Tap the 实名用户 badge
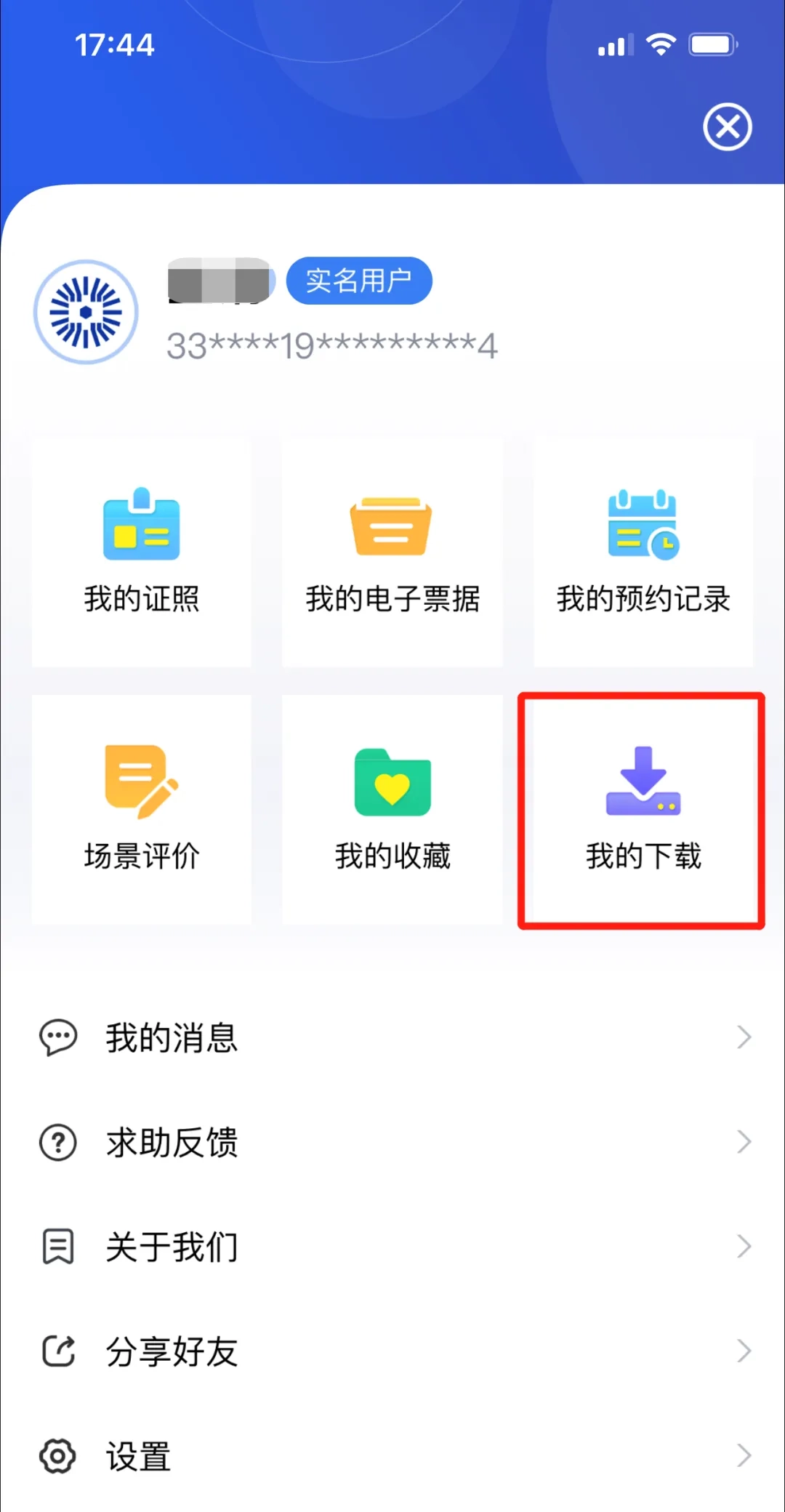The height and width of the screenshot is (1512, 785). [359, 281]
